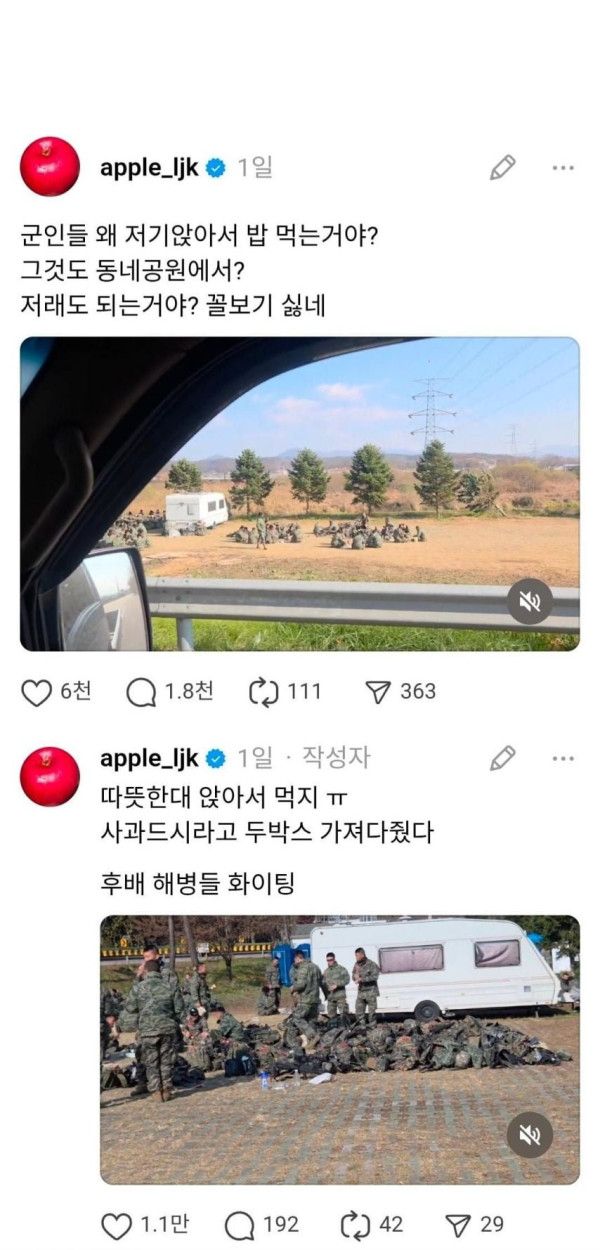The width and height of the screenshot is (600, 1250).
Task: Tap the edit pencil icon on first post
Action: coord(502,168)
